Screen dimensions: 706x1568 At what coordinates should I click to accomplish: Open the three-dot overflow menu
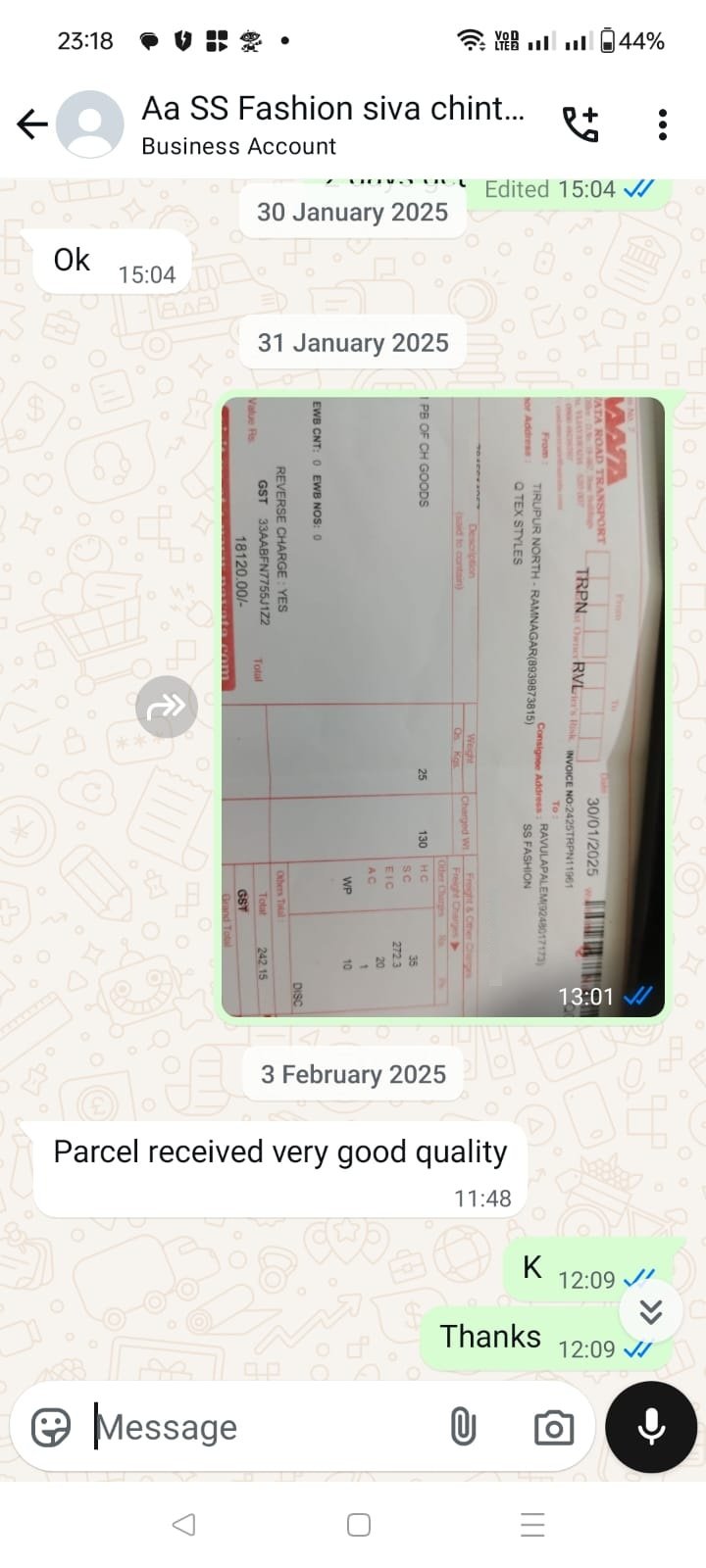point(663,123)
